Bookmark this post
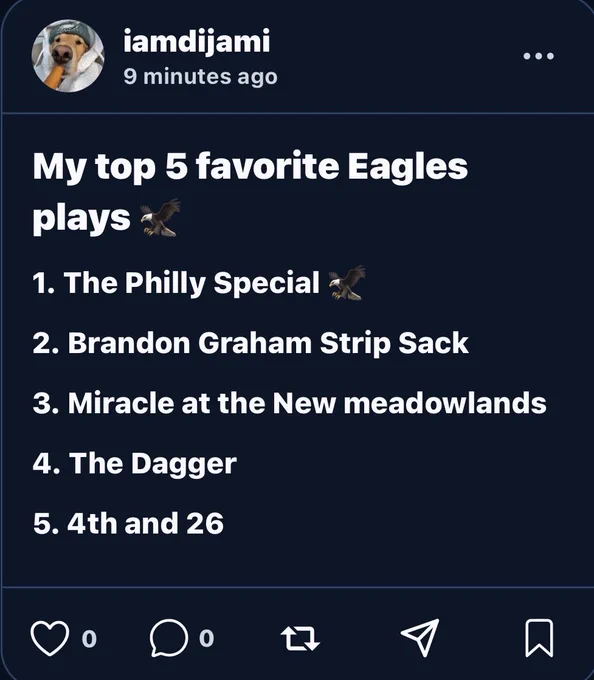 (539, 638)
